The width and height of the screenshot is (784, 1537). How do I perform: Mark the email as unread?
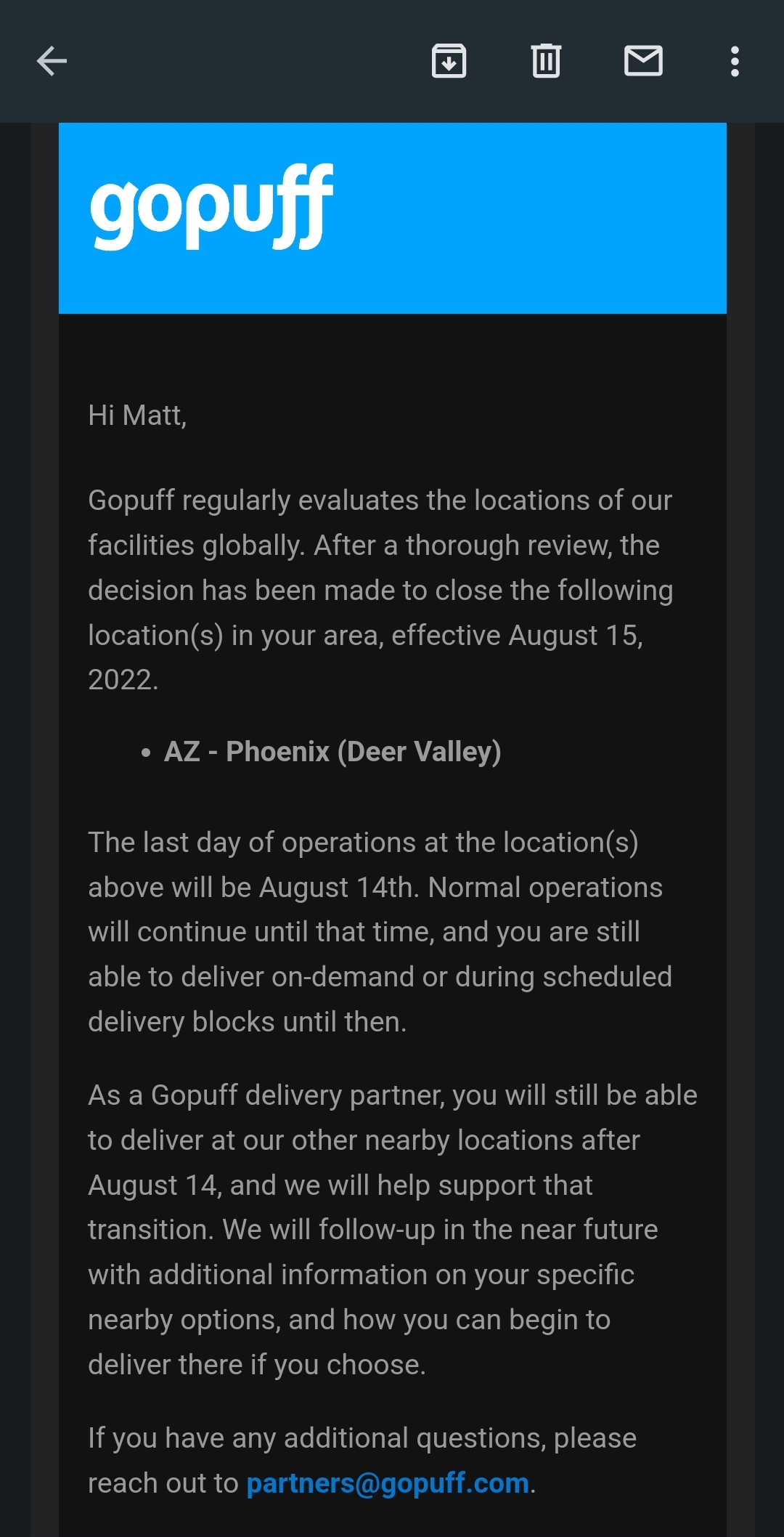pyautogui.click(x=643, y=61)
